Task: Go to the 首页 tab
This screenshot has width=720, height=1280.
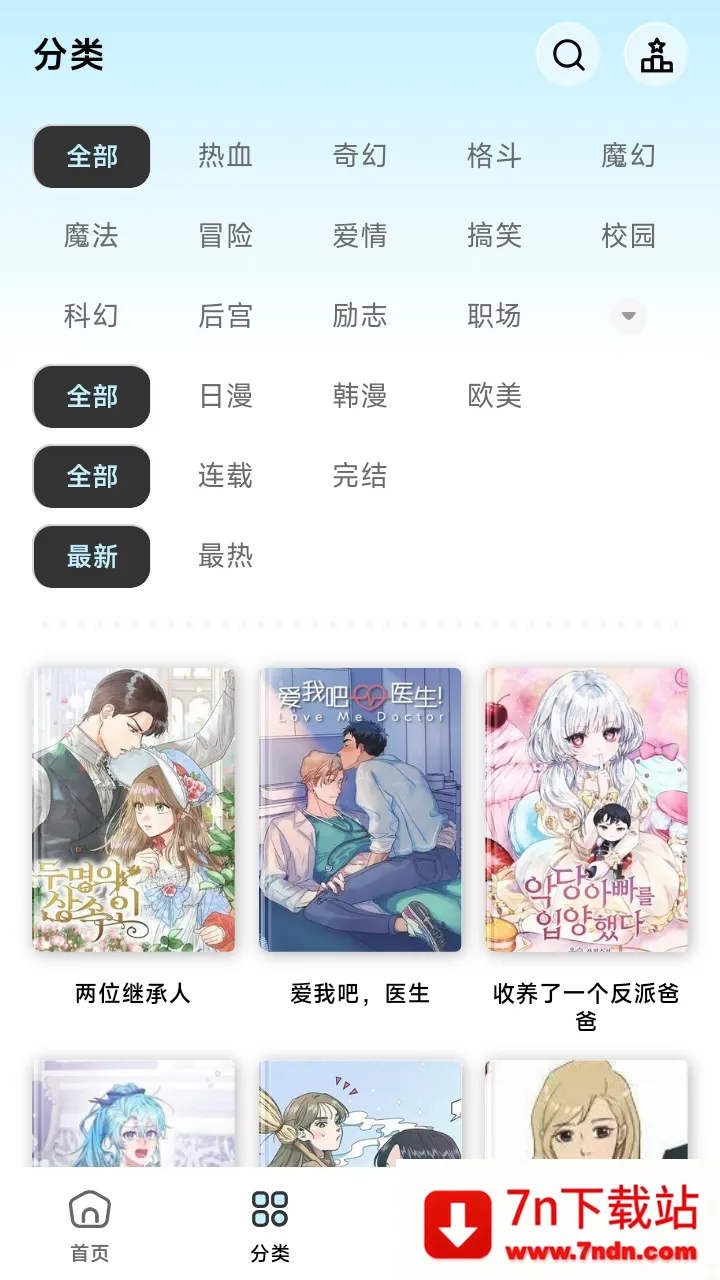Action: pyautogui.click(x=90, y=1225)
